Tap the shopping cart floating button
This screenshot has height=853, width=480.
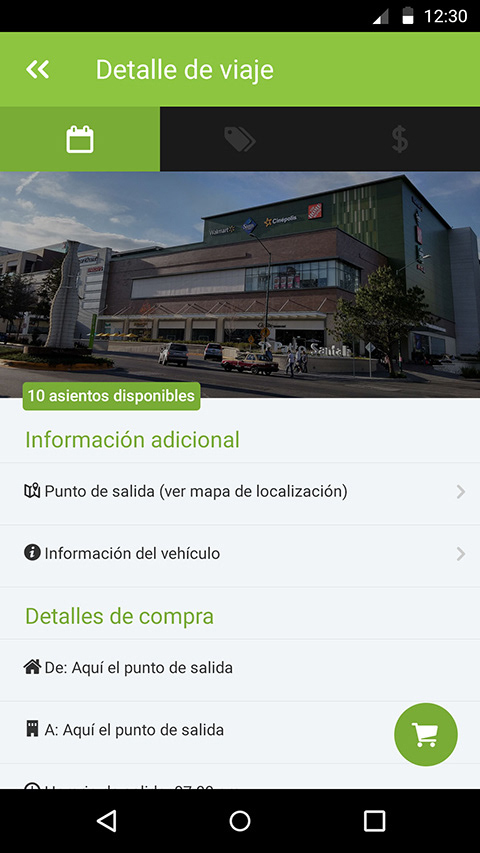(426, 734)
